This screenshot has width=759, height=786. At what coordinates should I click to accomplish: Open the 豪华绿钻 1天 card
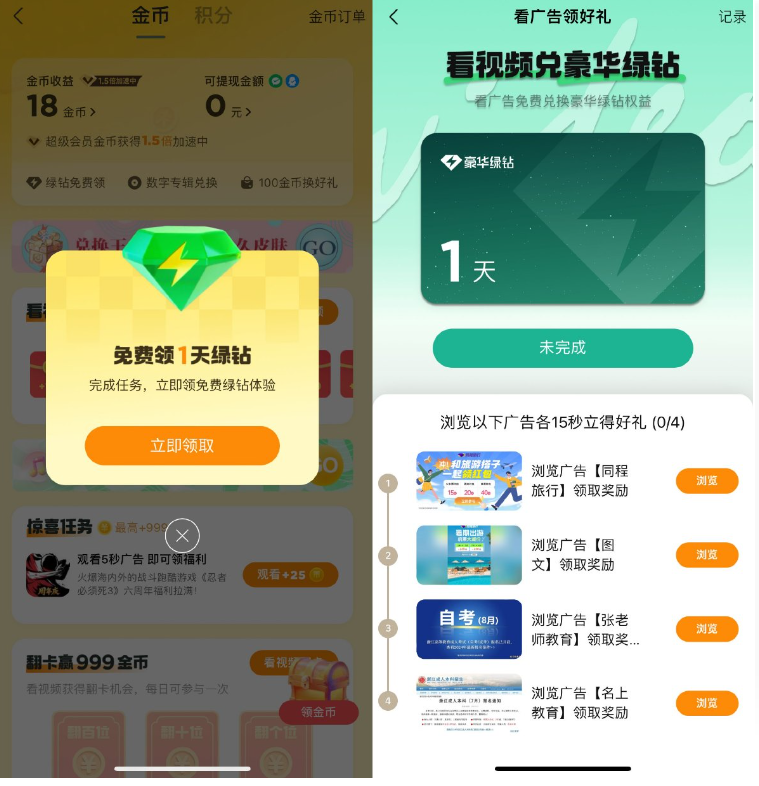pyautogui.click(x=562, y=218)
